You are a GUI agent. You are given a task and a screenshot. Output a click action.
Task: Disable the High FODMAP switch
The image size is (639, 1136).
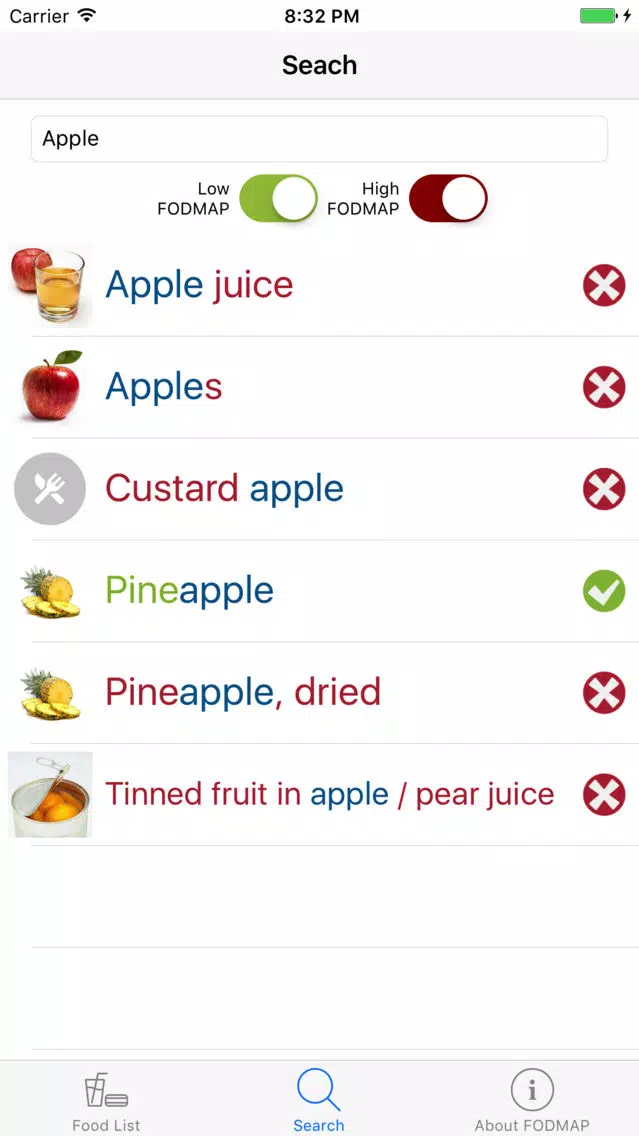click(448, 199)
